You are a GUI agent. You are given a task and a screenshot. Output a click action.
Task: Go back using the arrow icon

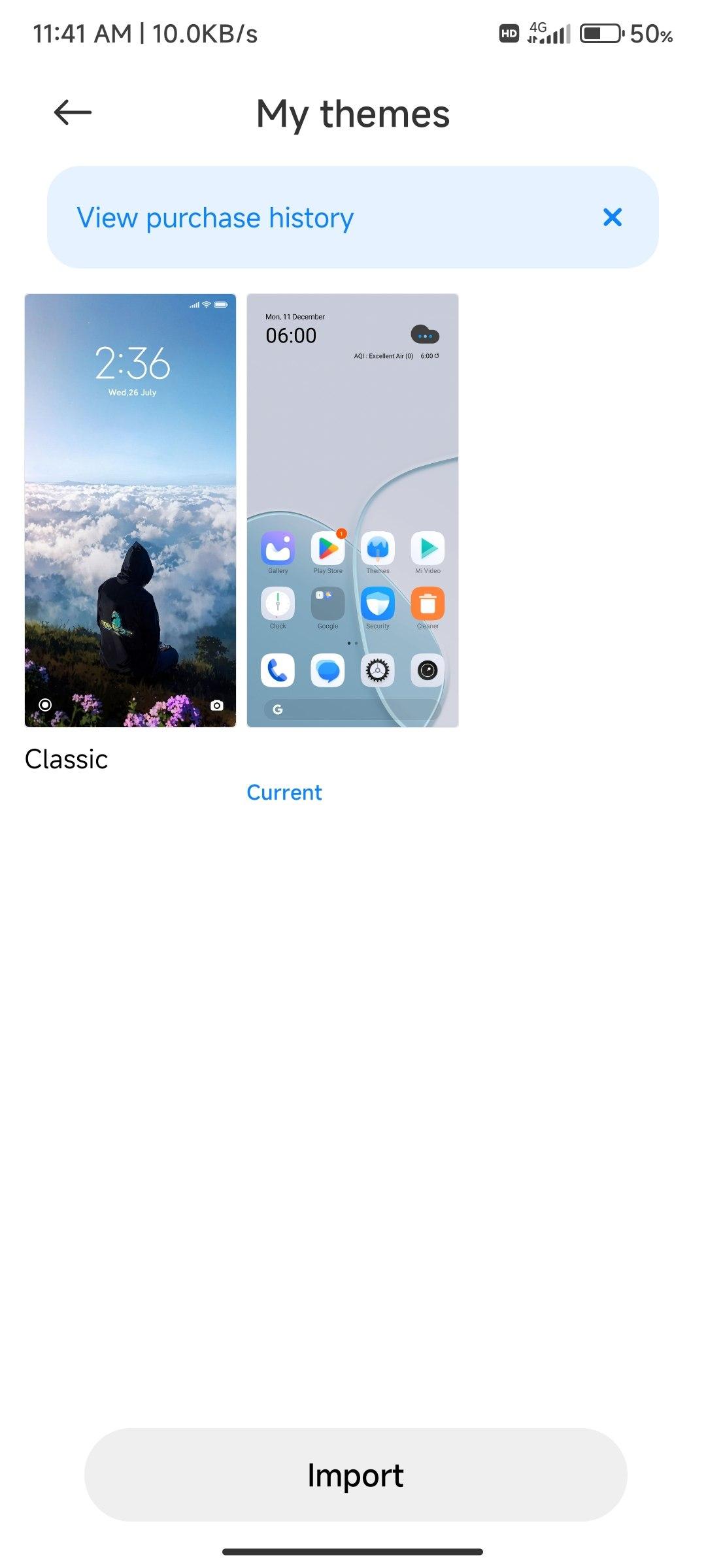73,112
